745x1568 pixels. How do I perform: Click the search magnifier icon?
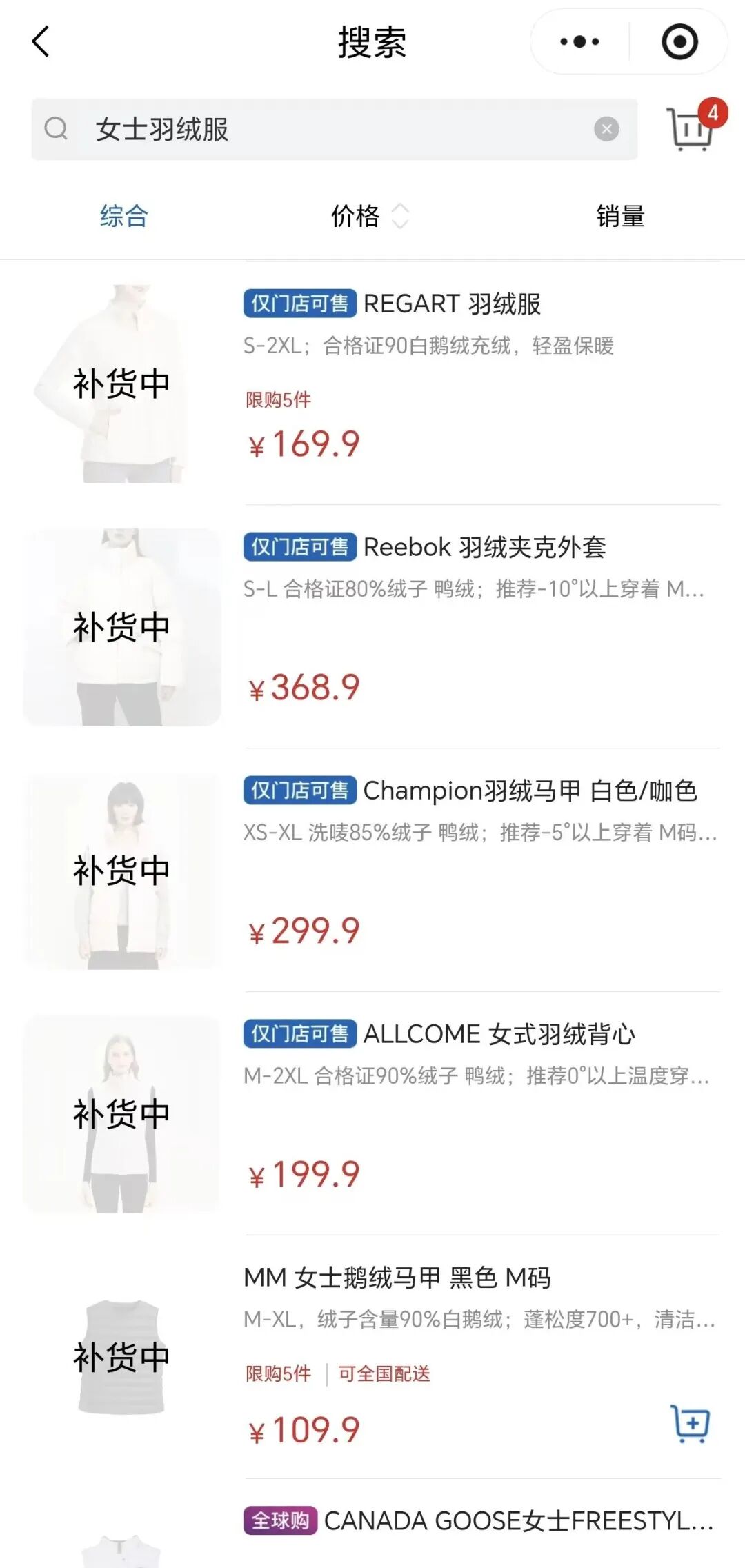pos(57,129)
